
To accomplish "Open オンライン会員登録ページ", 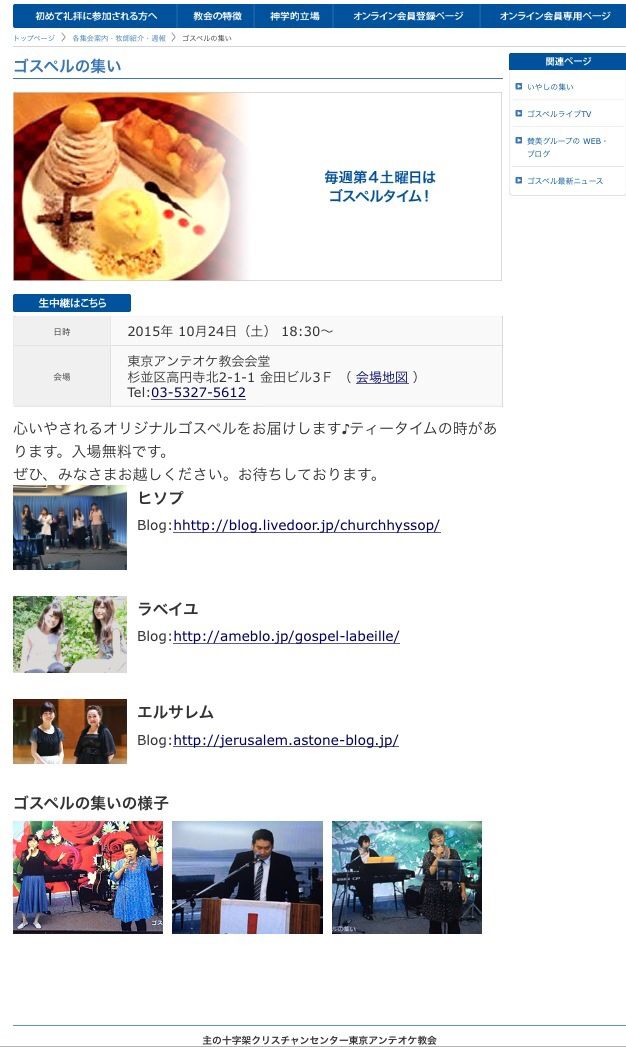I will pyautogui.click(x=407, y=16).
